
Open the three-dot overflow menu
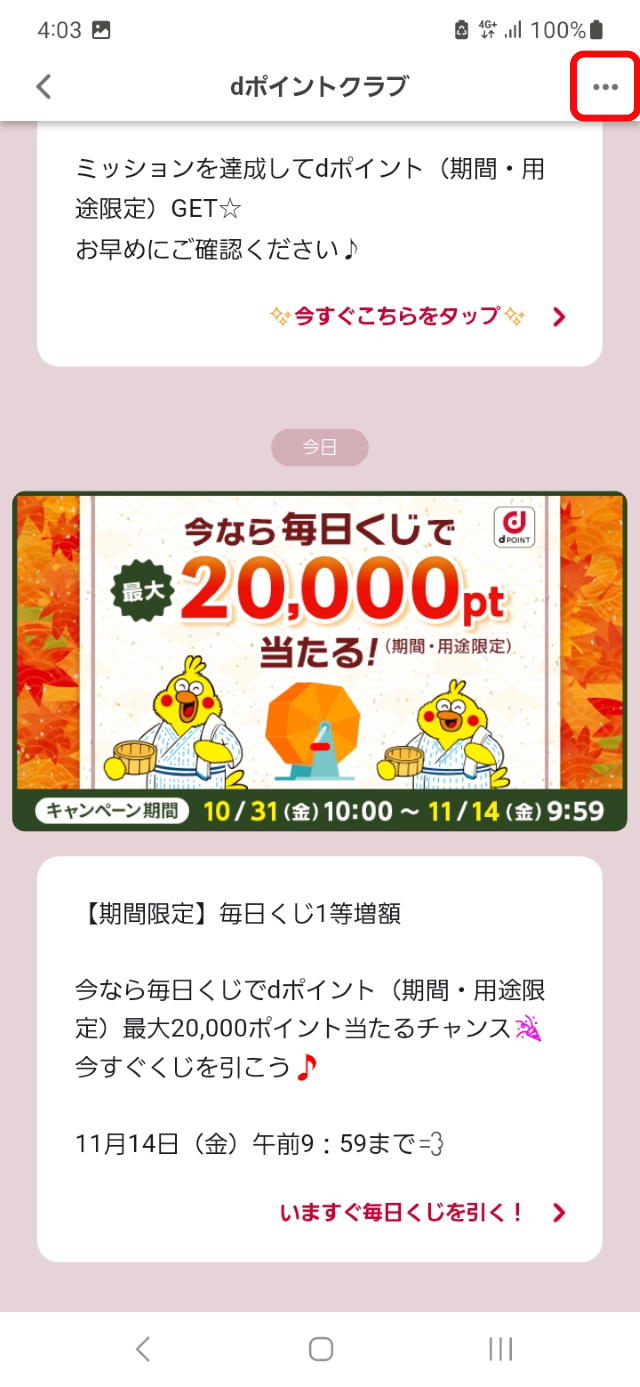[605, 87]
